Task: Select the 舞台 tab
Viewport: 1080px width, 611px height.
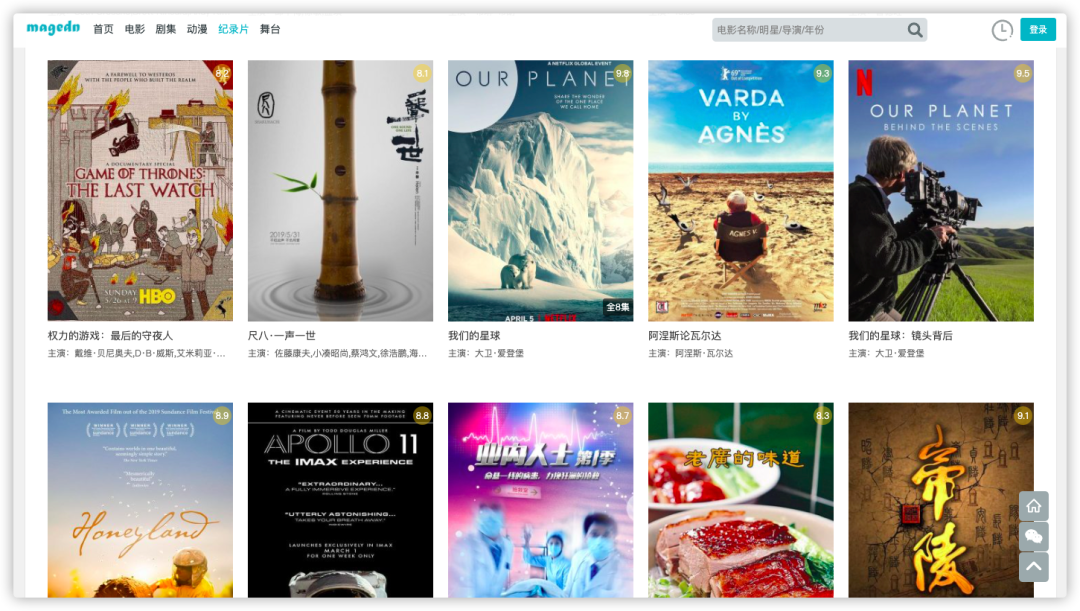Action: (x=270, y=30)
